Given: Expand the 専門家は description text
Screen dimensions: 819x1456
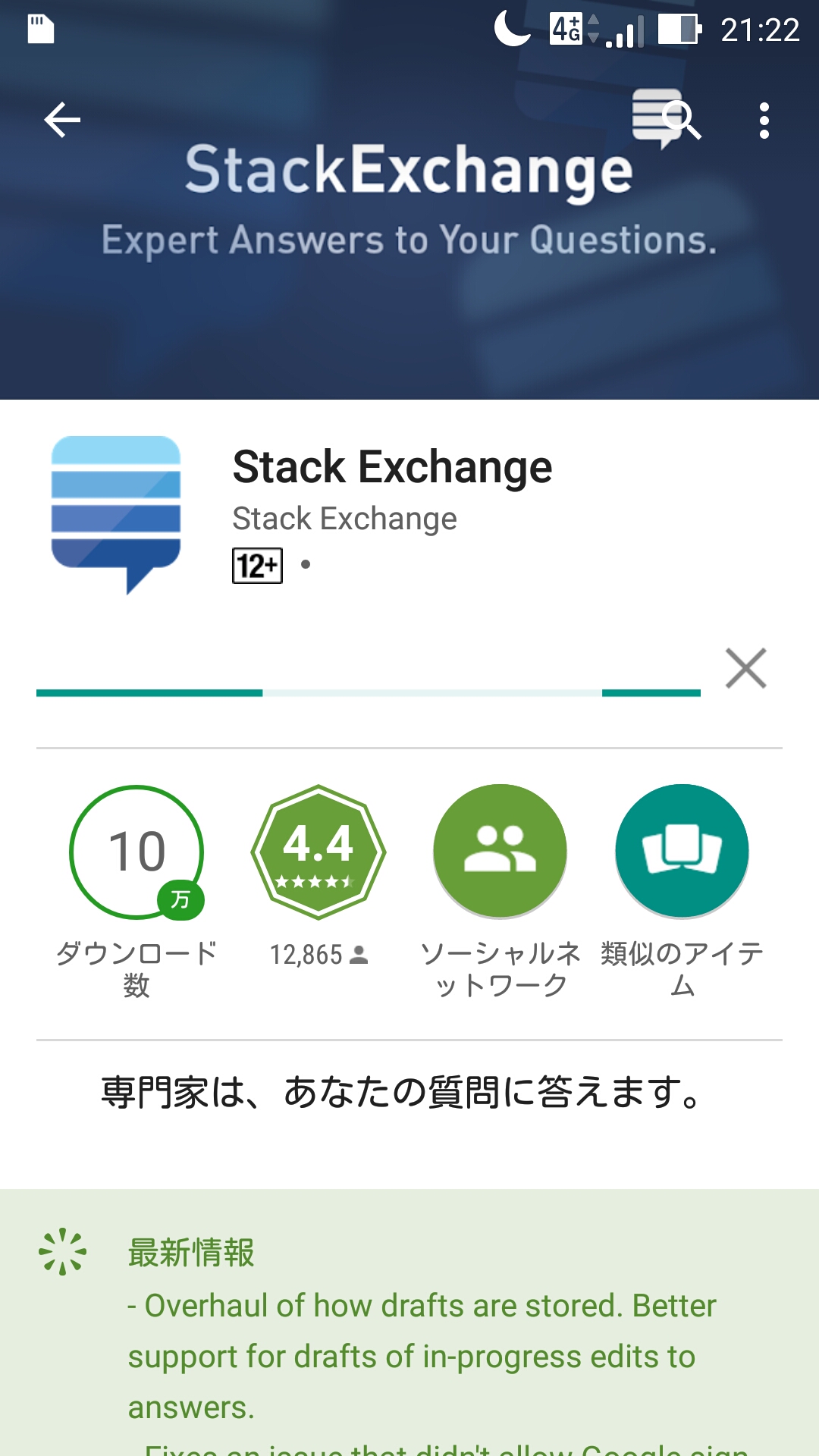Looking at the screenshot, I should (x=403, y=1092).
